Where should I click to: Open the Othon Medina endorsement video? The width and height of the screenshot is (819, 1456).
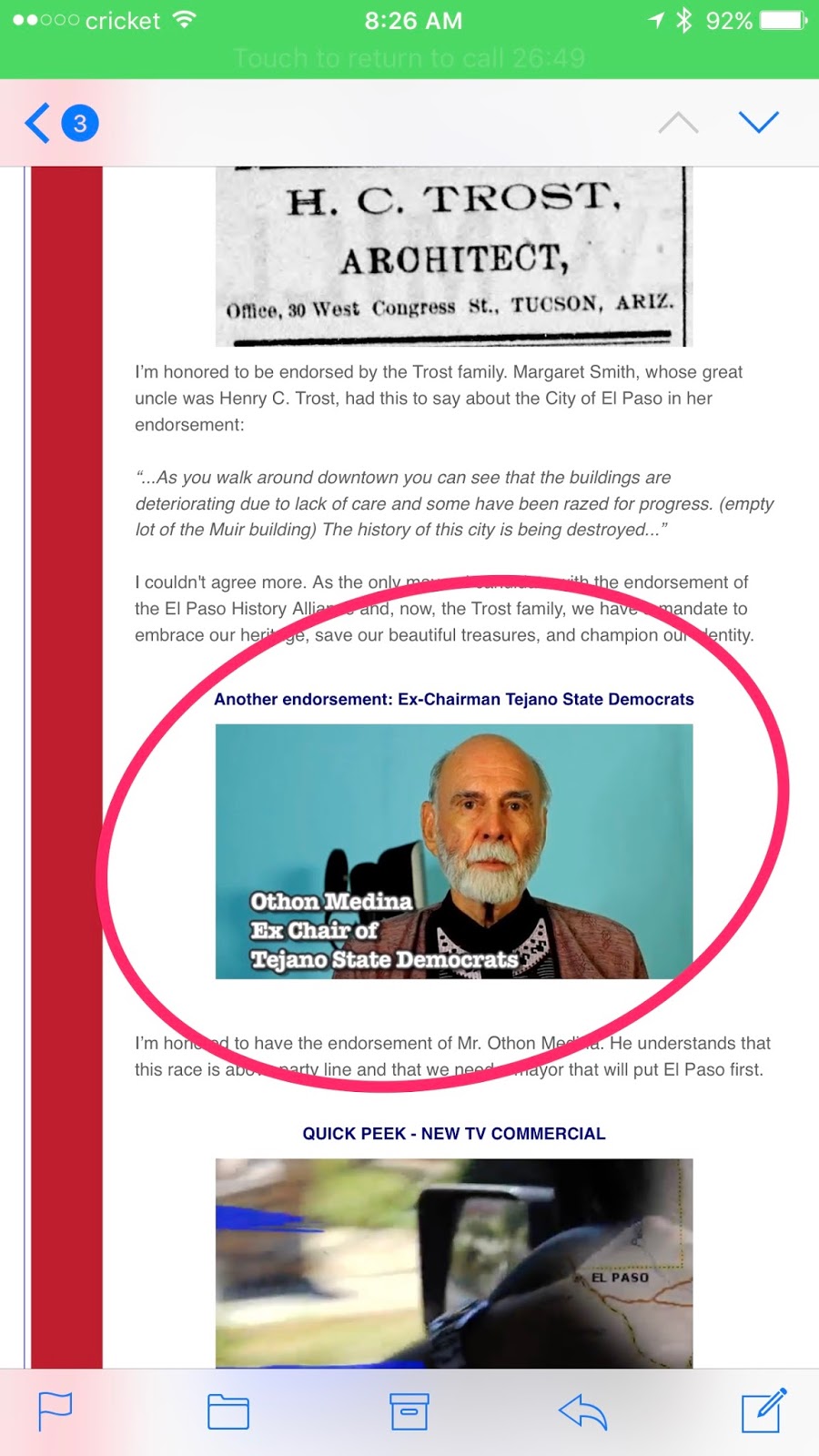(453, 851)
